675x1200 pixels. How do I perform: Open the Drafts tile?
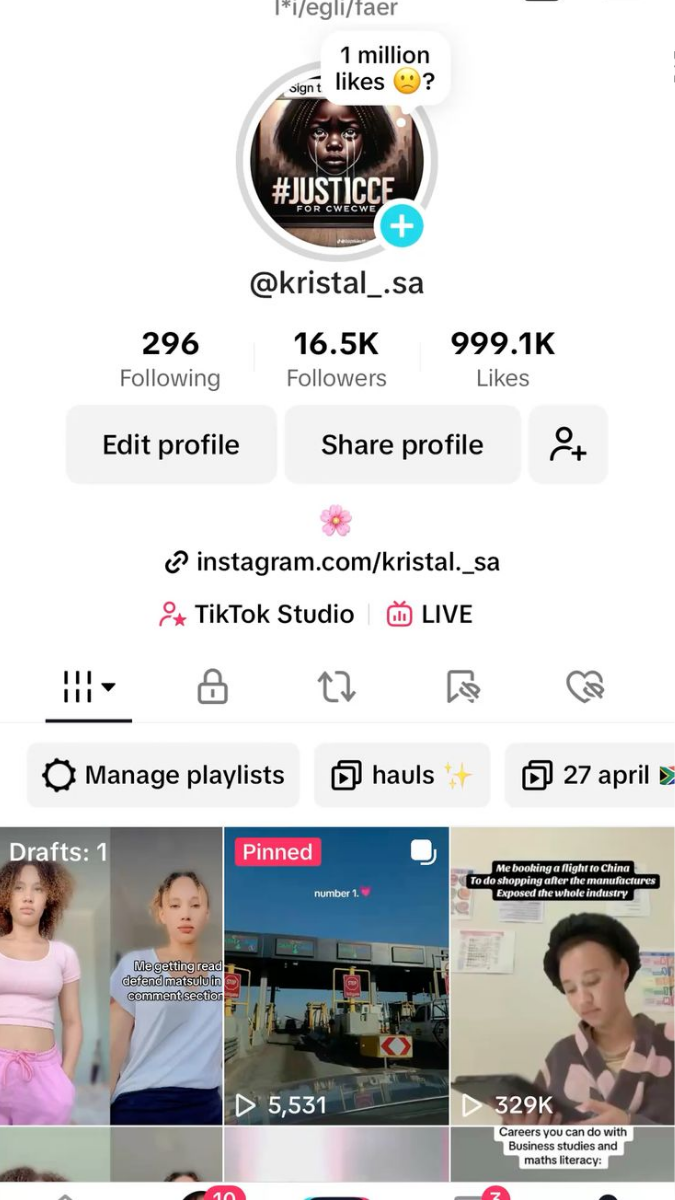pos(111,975)
